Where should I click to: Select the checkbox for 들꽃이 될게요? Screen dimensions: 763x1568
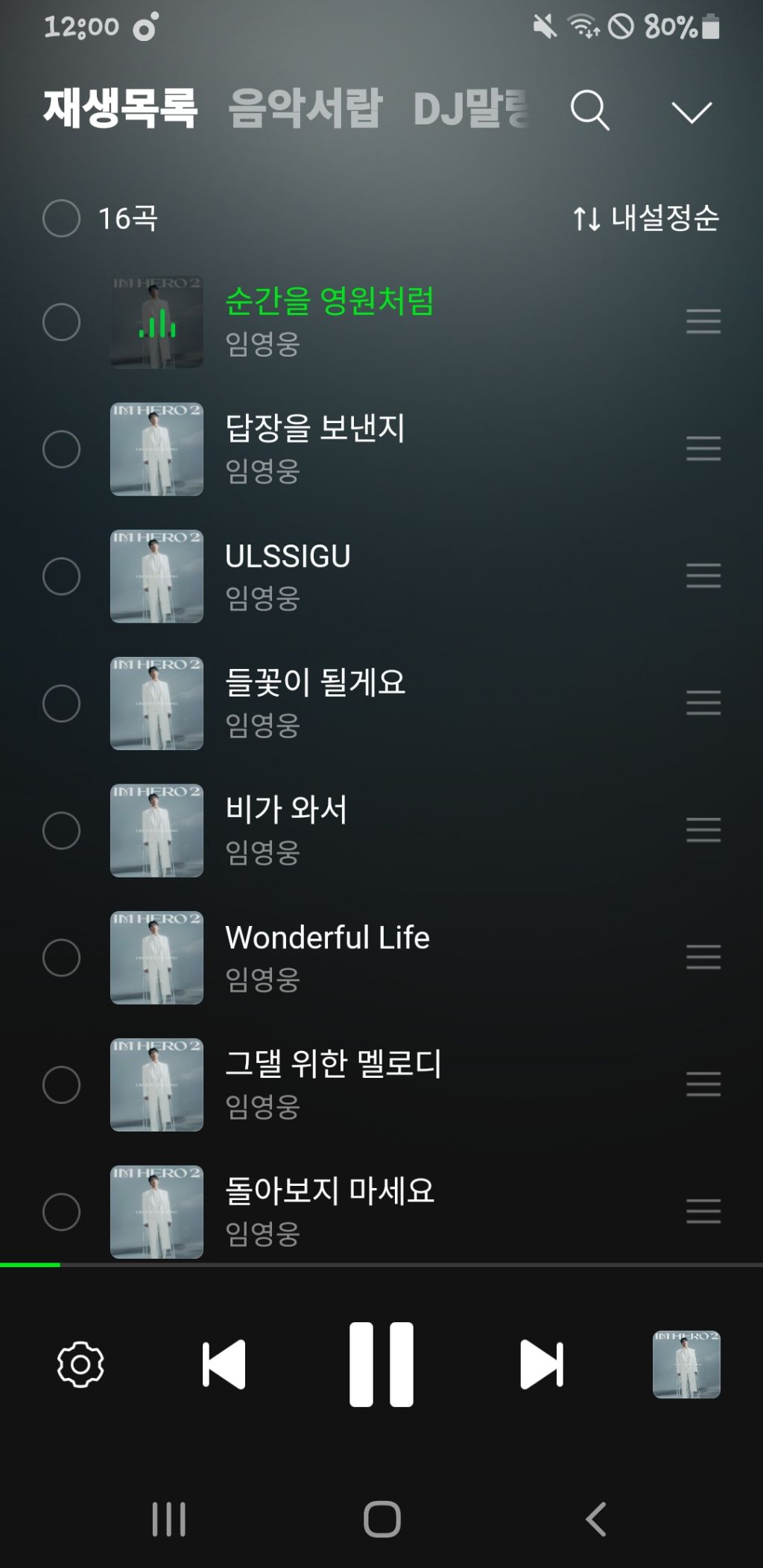(x=62, y=703)
